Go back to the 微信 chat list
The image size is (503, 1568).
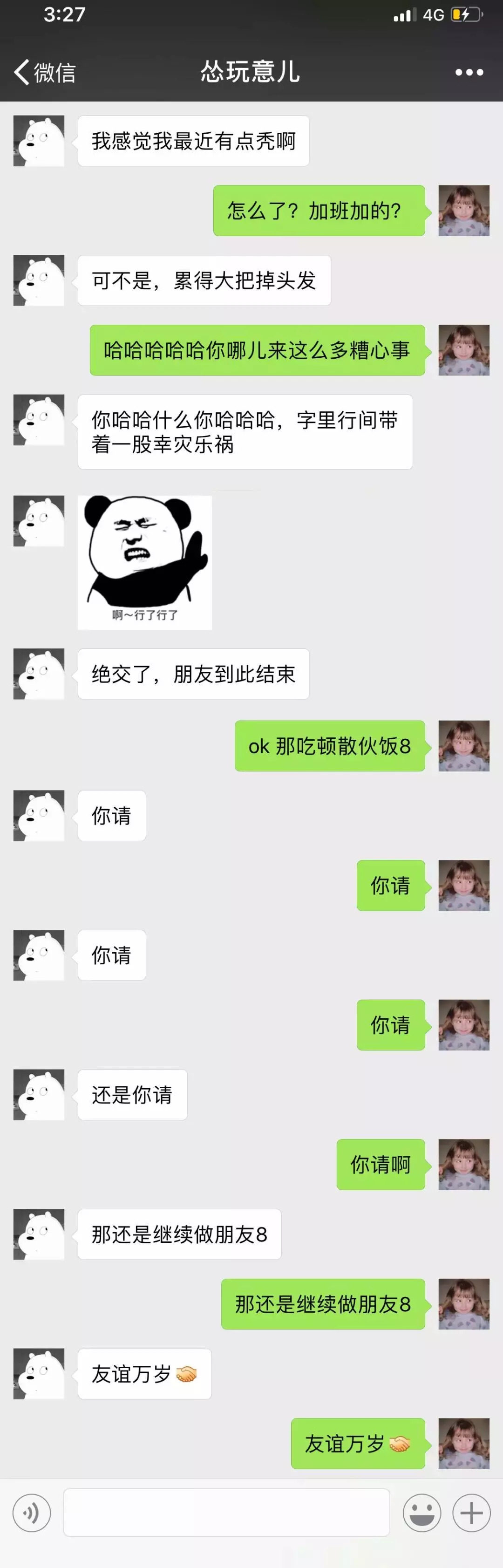(44, 72)
